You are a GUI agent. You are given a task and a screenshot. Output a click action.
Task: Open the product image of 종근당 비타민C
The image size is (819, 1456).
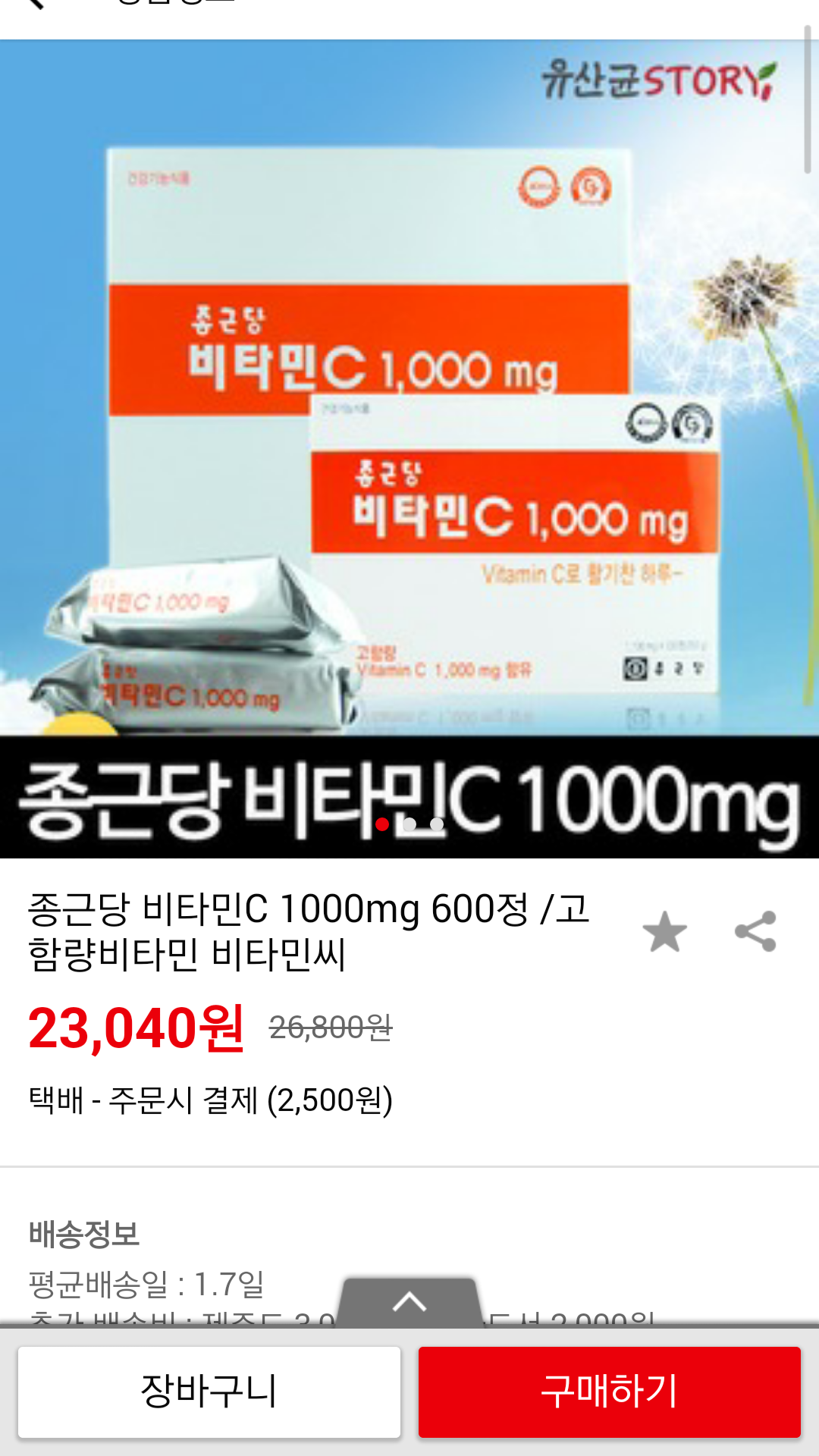coord(409,449)
